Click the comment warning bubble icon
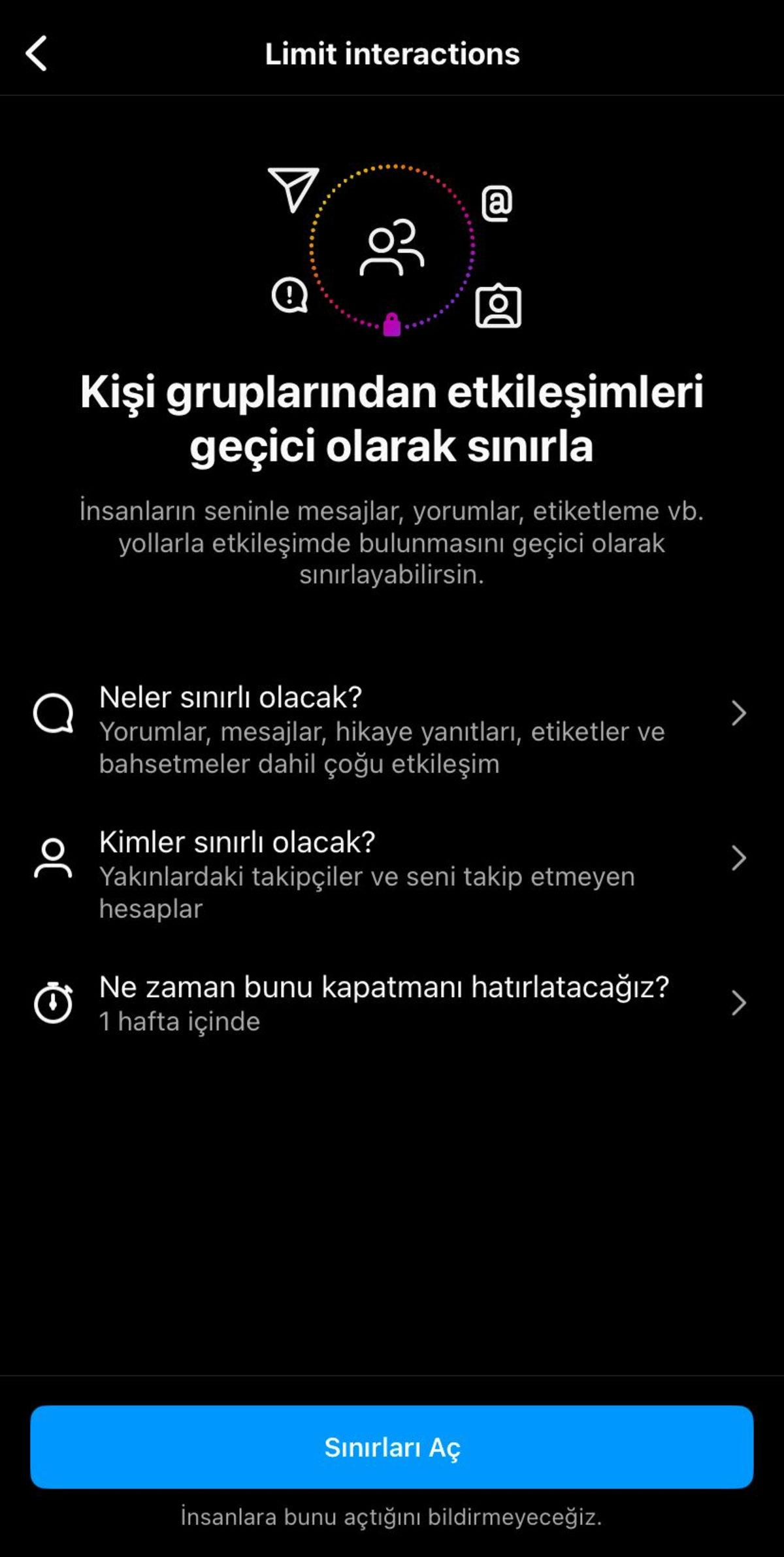 (289, 298)
